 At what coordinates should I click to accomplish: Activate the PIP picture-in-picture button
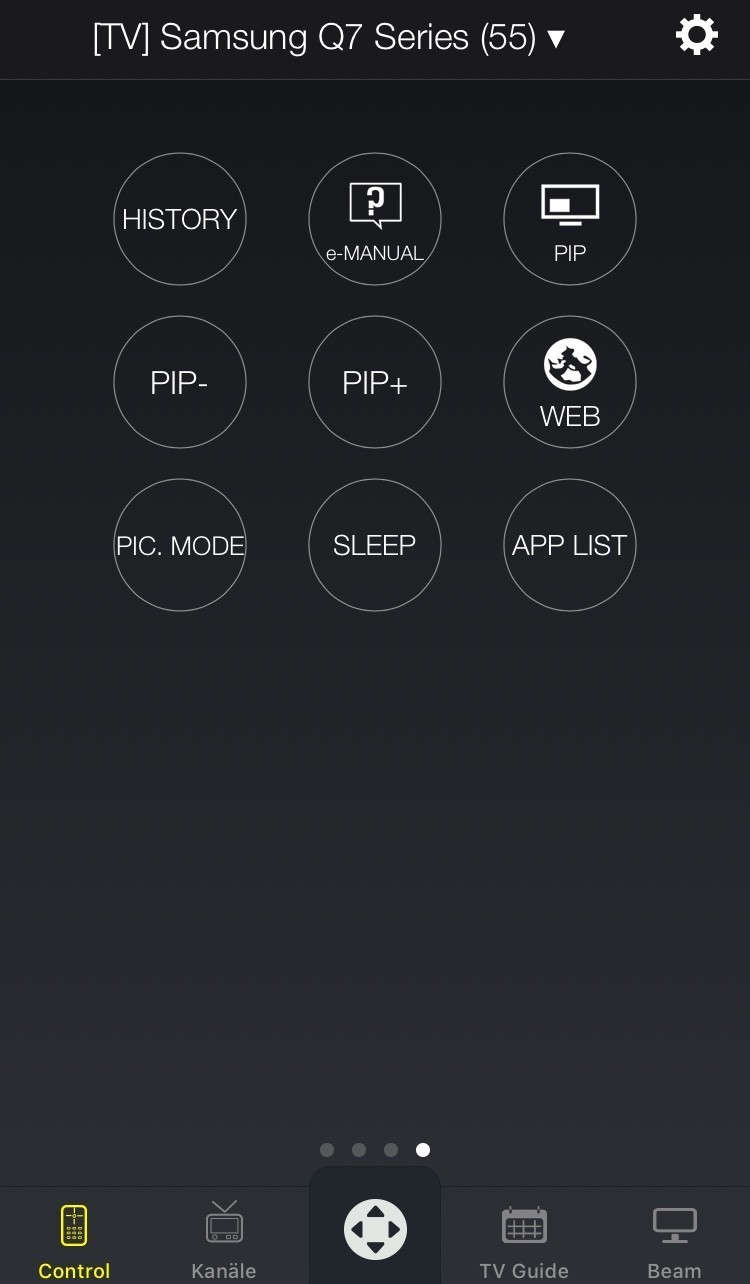tap(570, 219)
